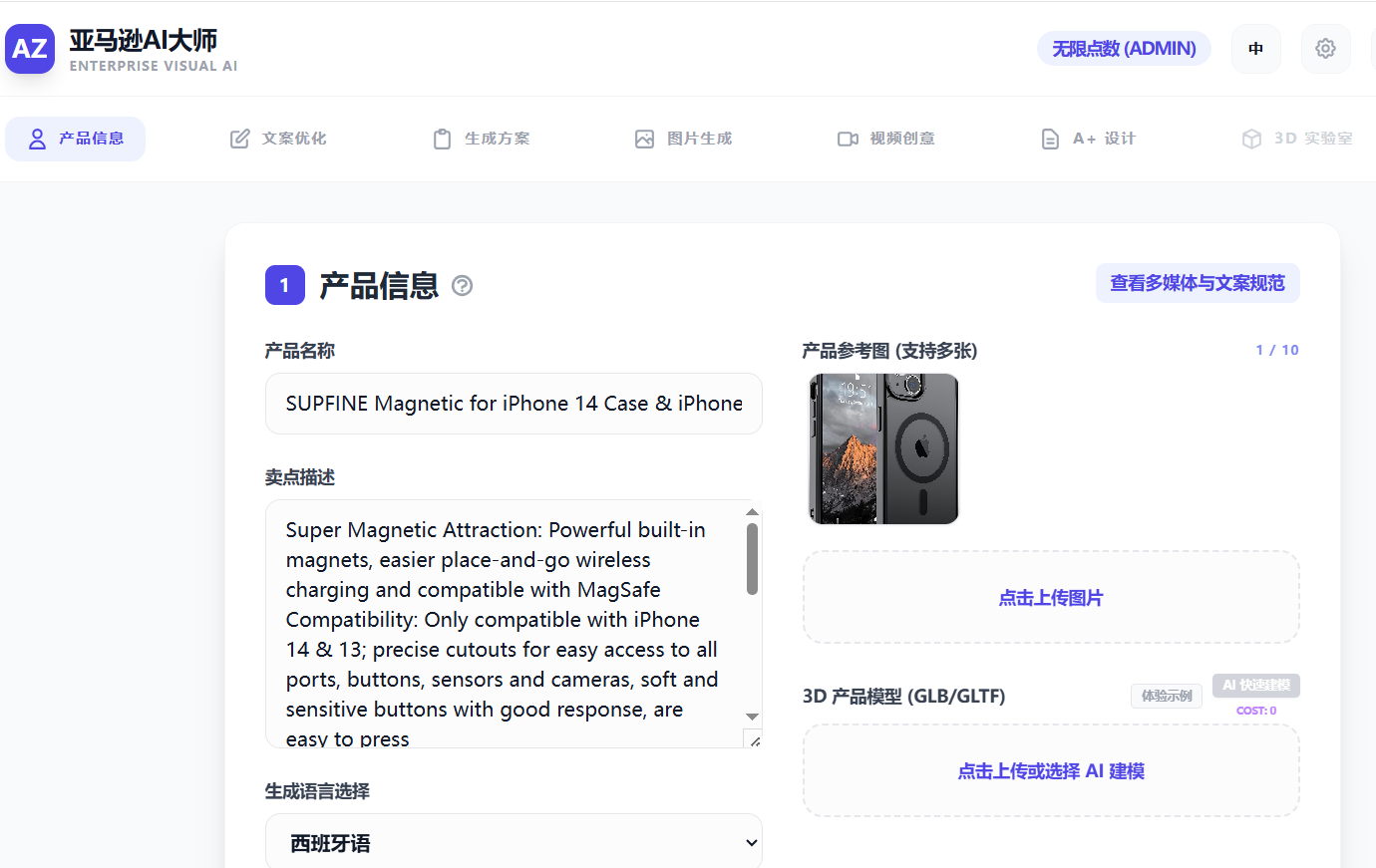Switch to the 生成方案 tab

482,139
